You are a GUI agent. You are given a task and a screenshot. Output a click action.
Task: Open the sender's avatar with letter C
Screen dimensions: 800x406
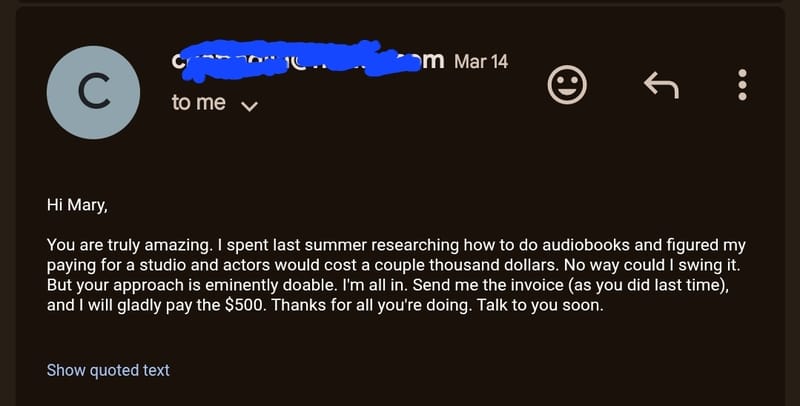tap(92, 92)
